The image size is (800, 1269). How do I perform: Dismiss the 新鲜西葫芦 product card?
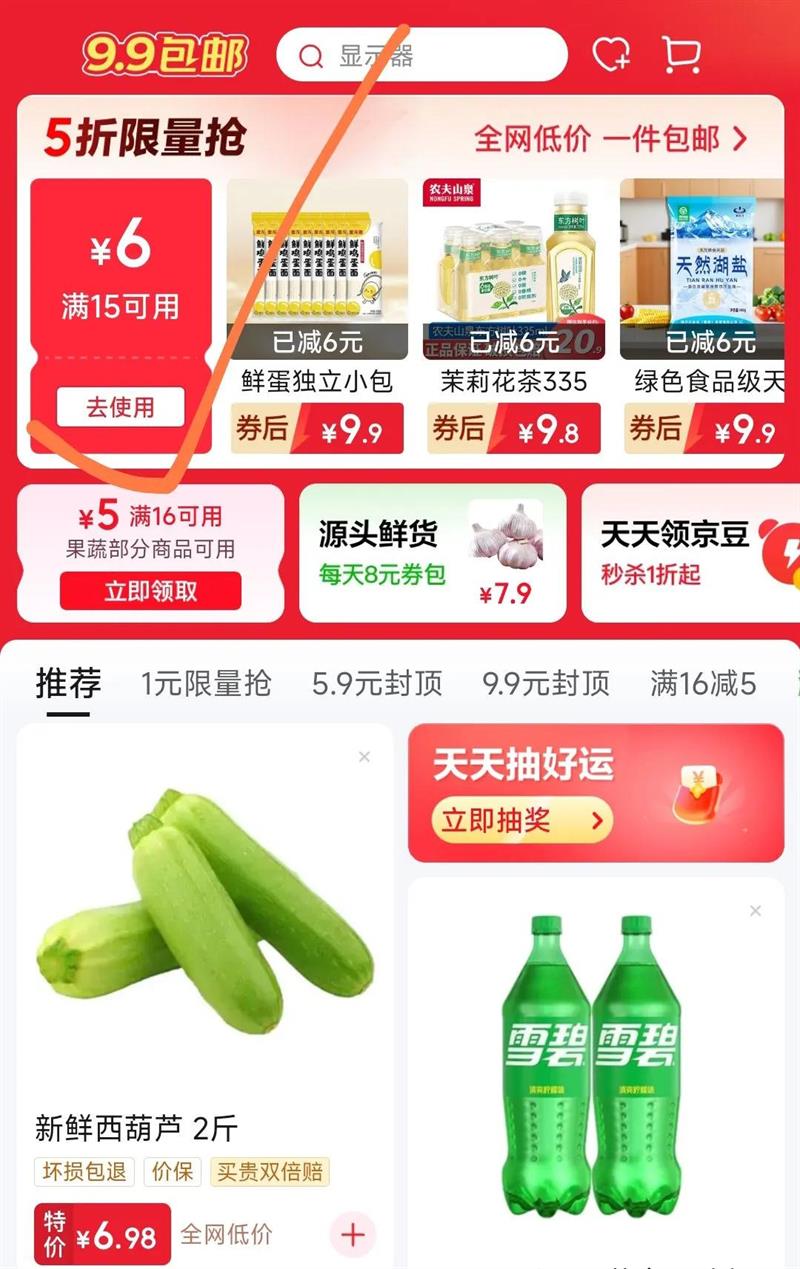tap(364, 757)
